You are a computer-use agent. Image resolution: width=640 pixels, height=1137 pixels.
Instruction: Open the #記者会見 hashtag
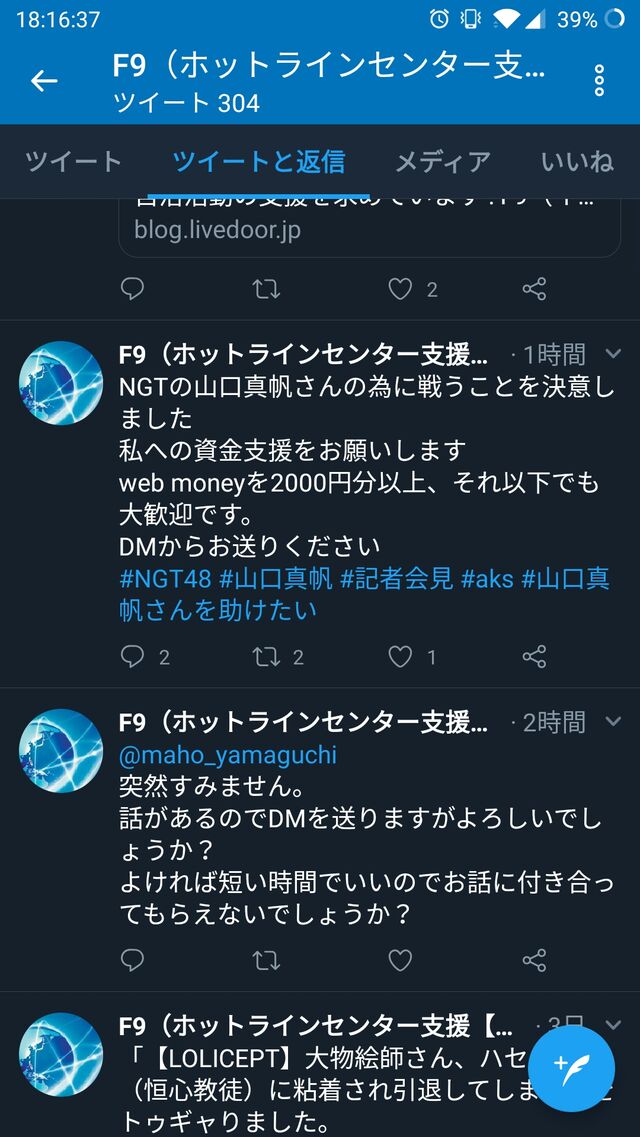point(396,578)
